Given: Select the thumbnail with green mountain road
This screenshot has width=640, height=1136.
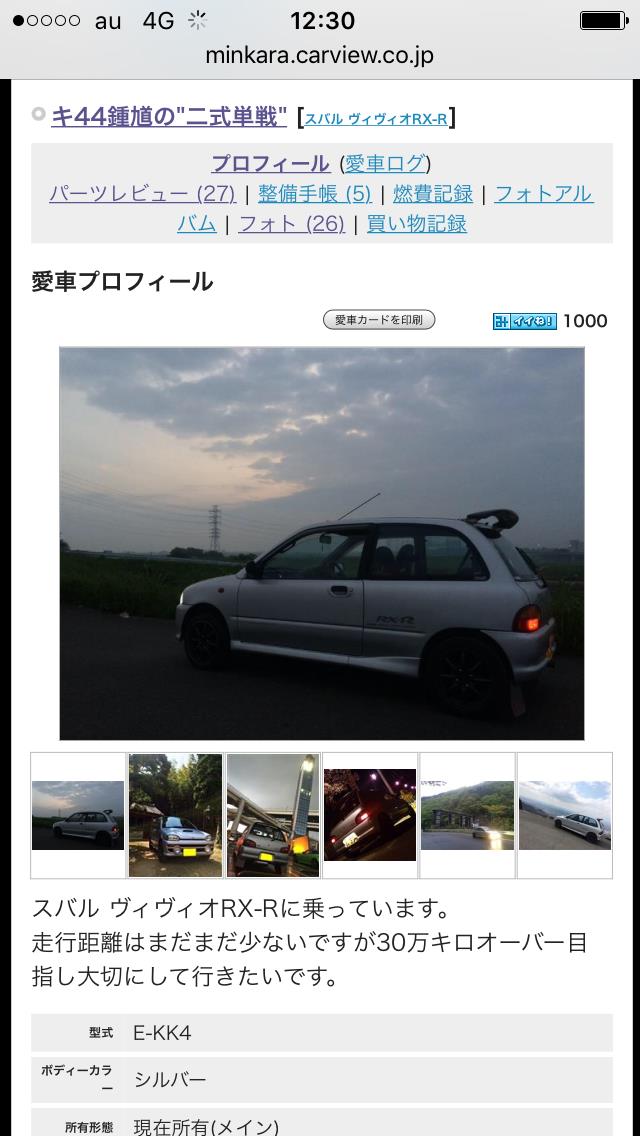Looking at the screenshot, I should pos(467,815).
